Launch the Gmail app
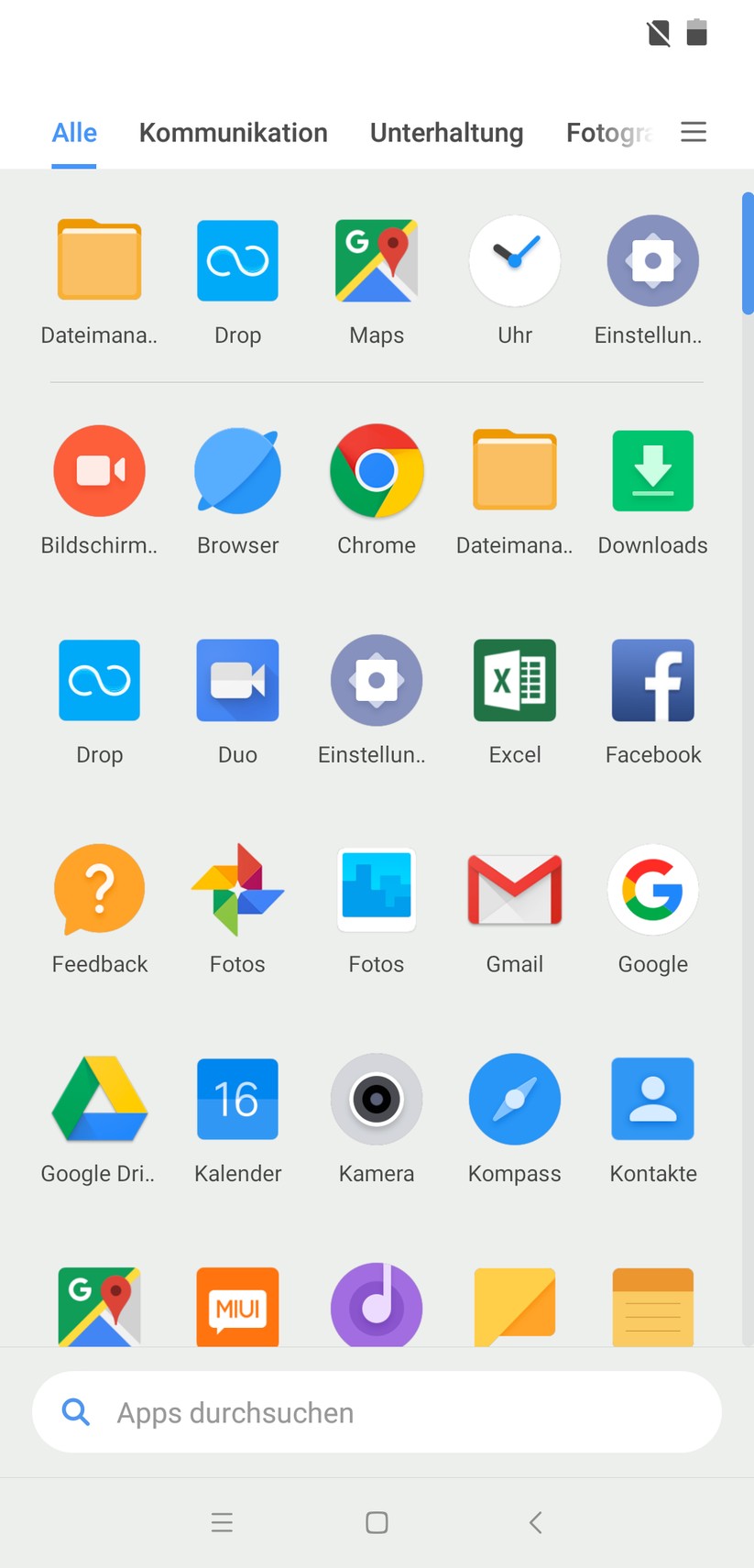Viewport: 754px width, 1568px height. [x=514, y=890]
